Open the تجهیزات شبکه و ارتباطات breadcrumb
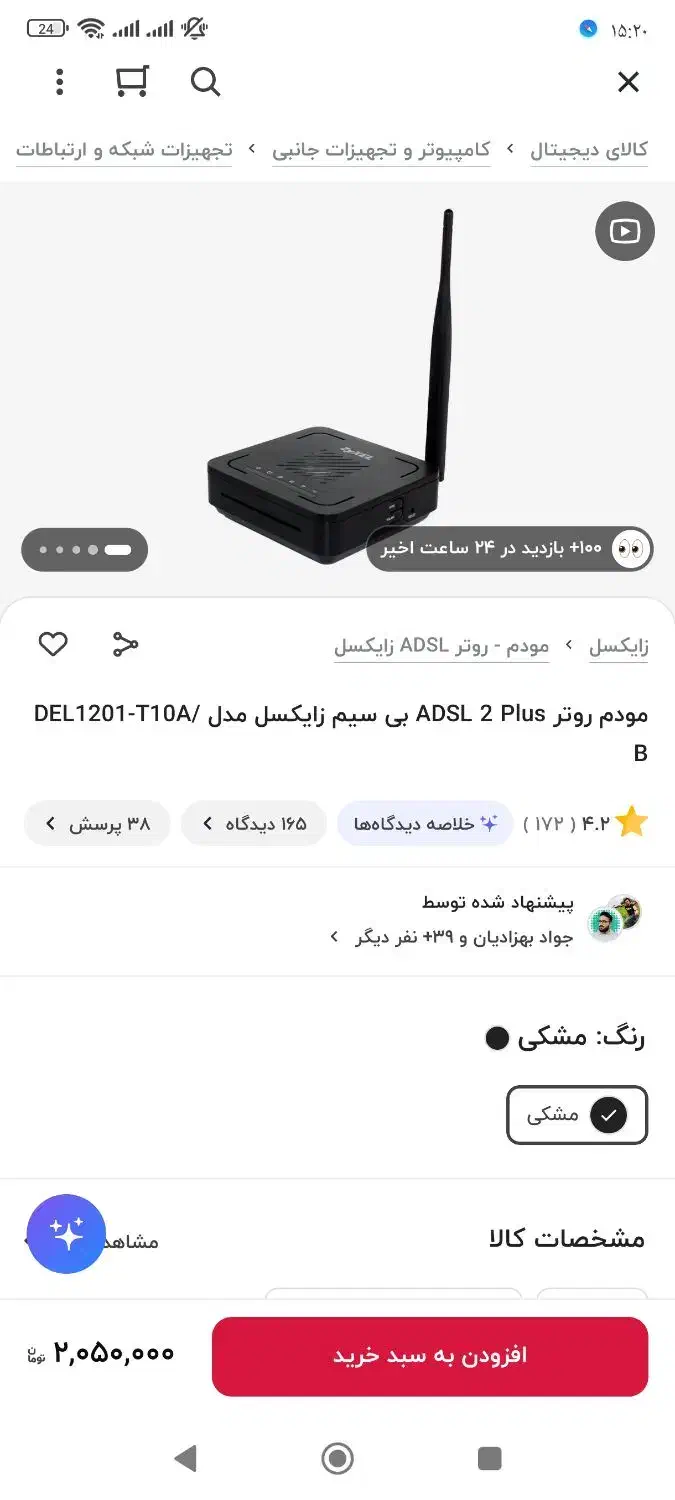 coord(124,150)
